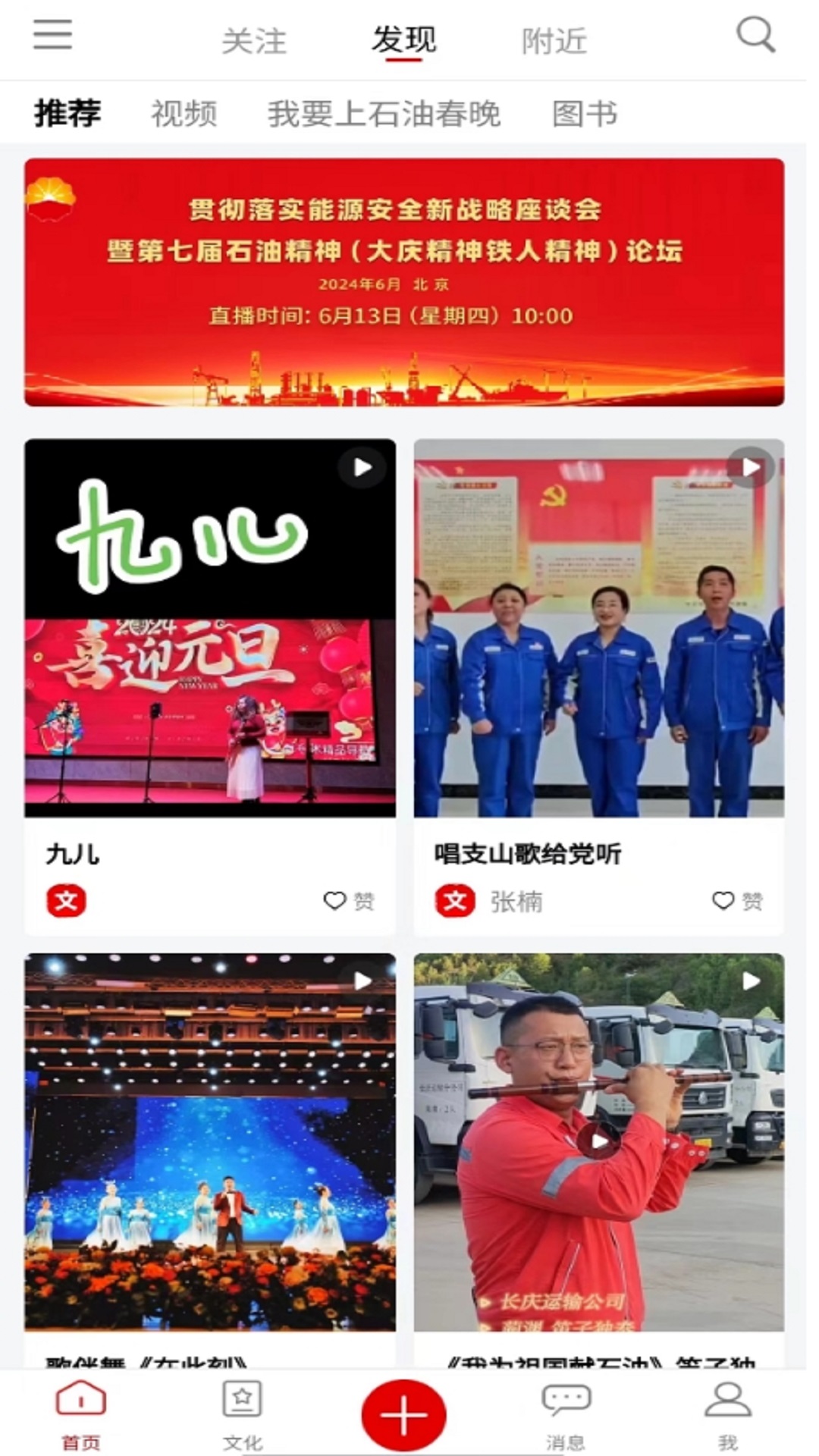Switch to the 附近 tab

tap(554, 42)
